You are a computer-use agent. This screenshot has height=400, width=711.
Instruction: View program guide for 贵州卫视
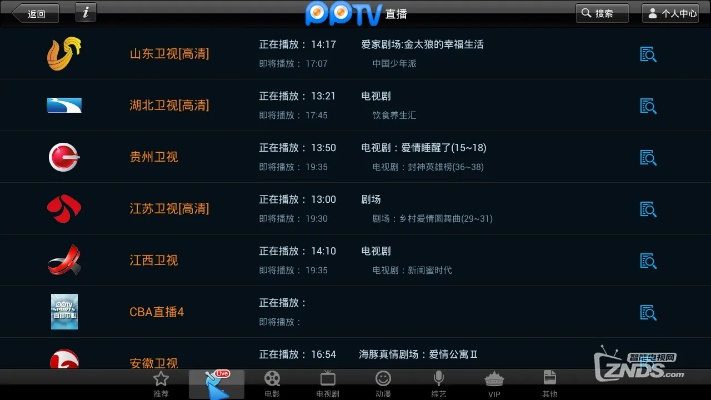(x=647, y=157)
